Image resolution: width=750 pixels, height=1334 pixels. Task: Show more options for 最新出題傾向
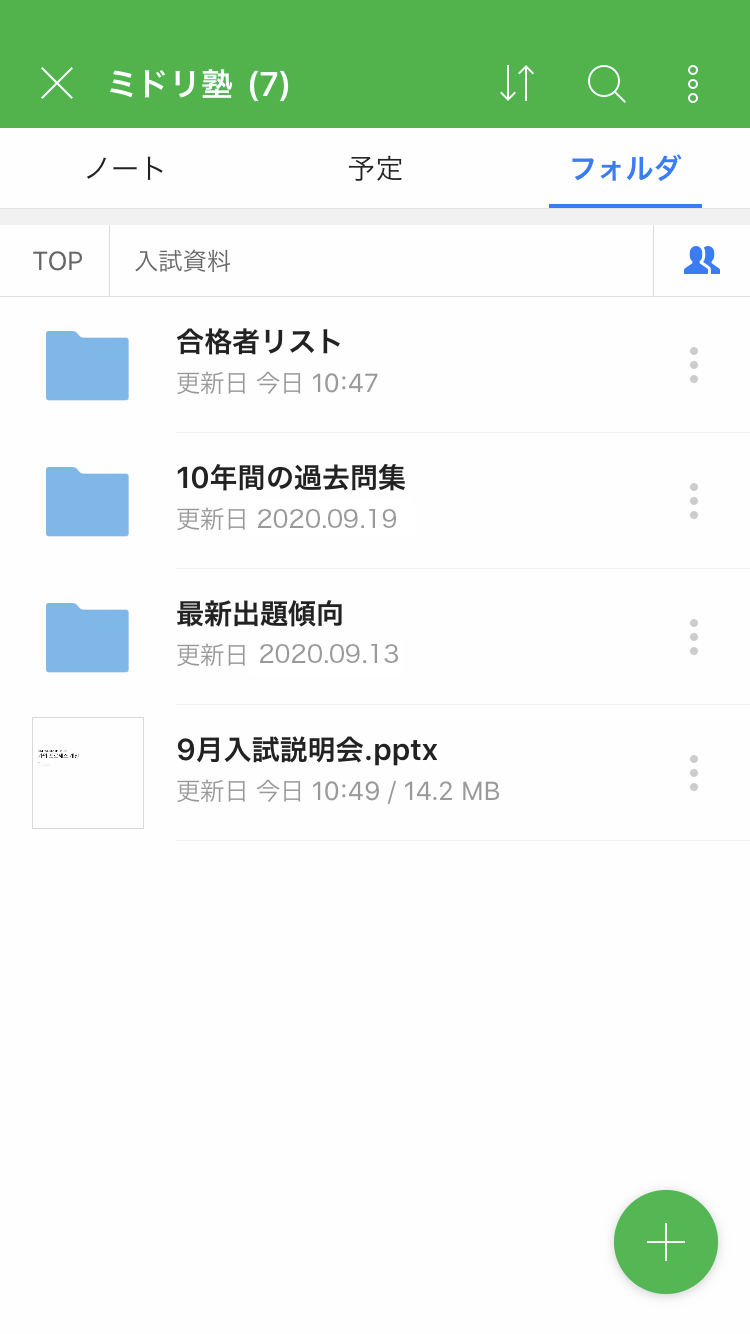[x=694, y=637]
